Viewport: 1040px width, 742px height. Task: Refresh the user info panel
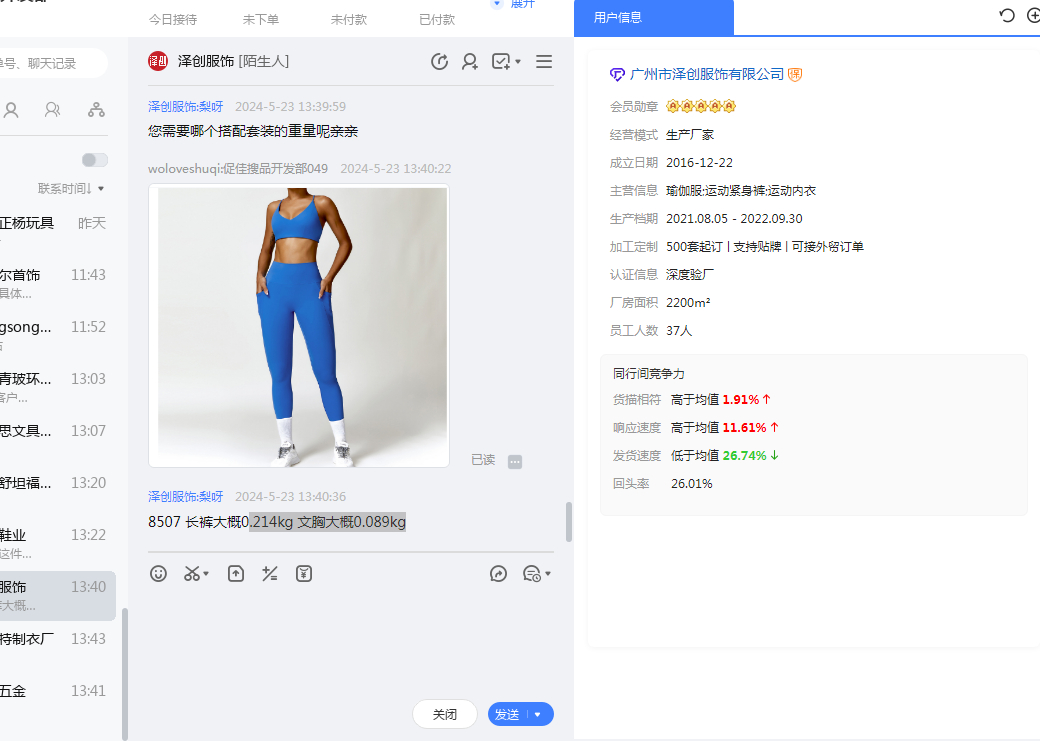(x=1008, y=16)
